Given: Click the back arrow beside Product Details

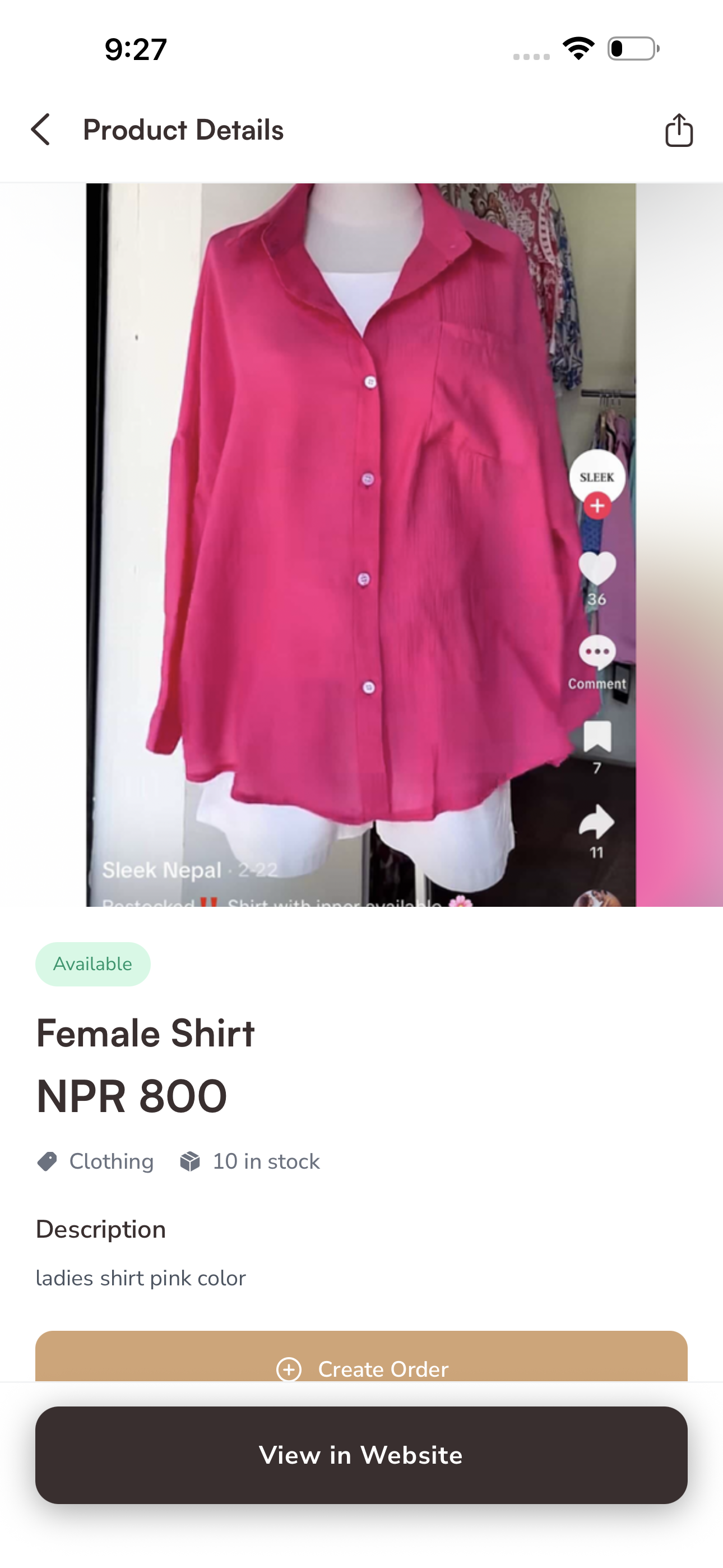Looking at the screenshot, I should pos(40,129).
